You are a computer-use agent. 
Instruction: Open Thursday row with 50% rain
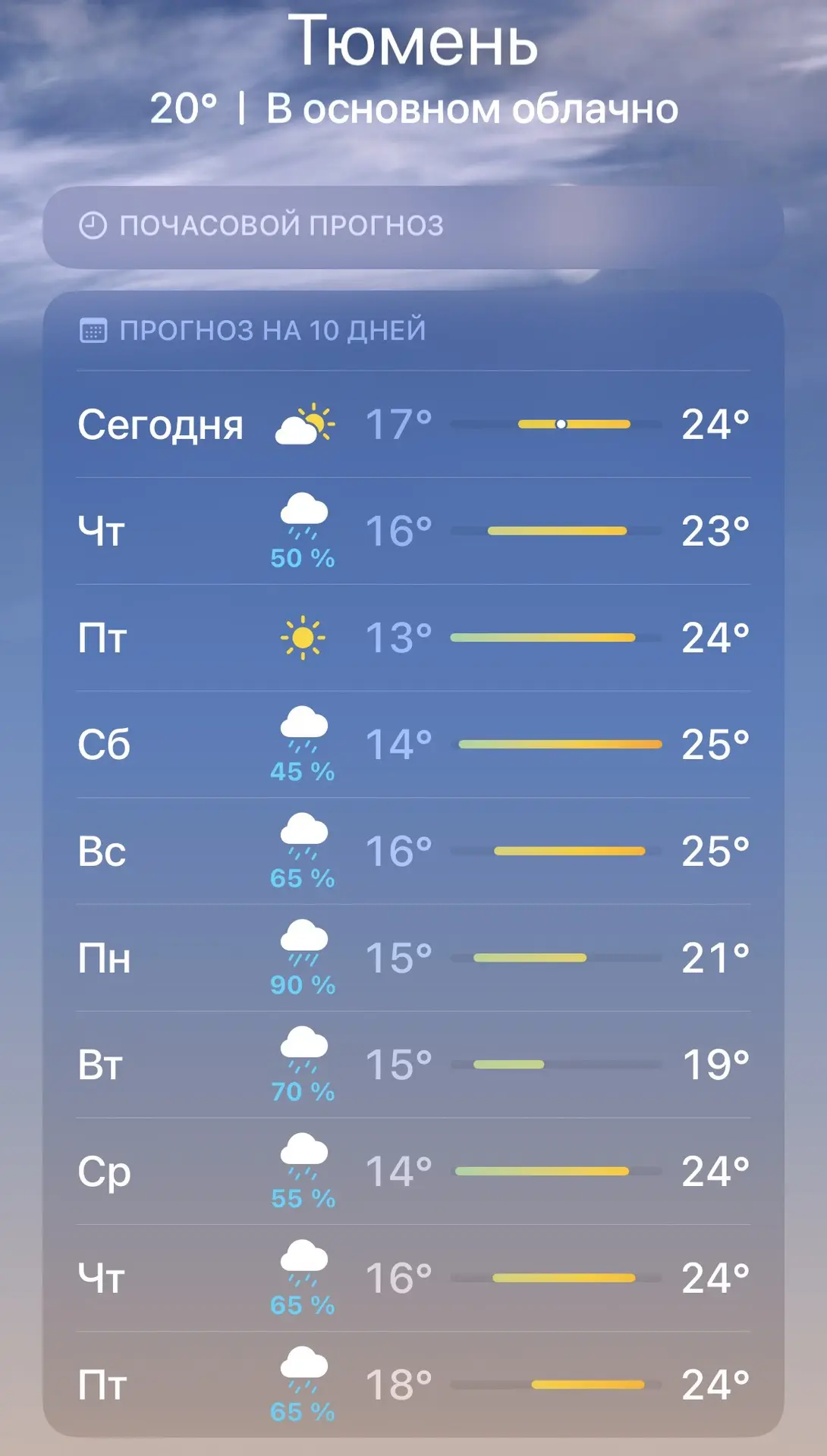413,531
